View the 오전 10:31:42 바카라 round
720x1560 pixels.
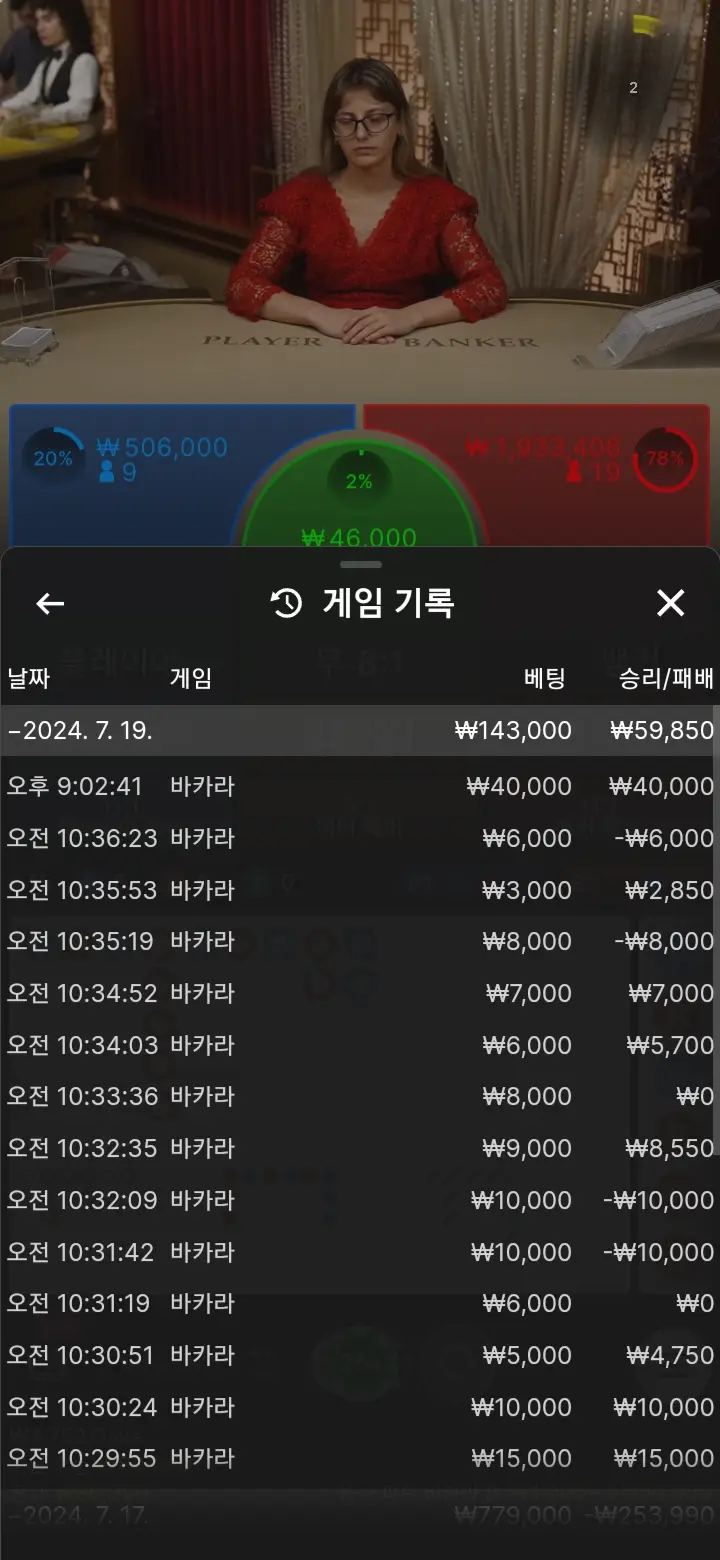[x=360, y=1252]
